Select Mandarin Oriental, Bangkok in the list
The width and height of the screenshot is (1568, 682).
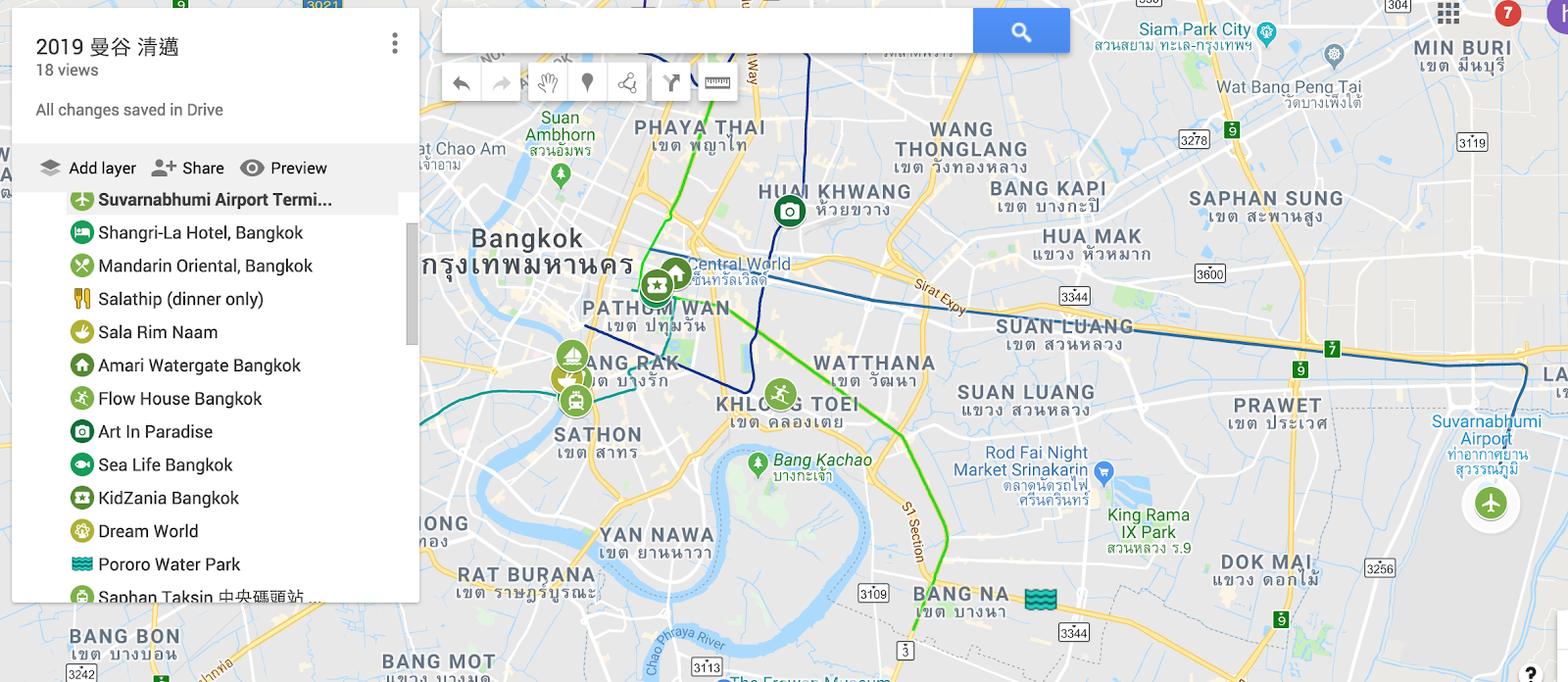click(205, 267)
